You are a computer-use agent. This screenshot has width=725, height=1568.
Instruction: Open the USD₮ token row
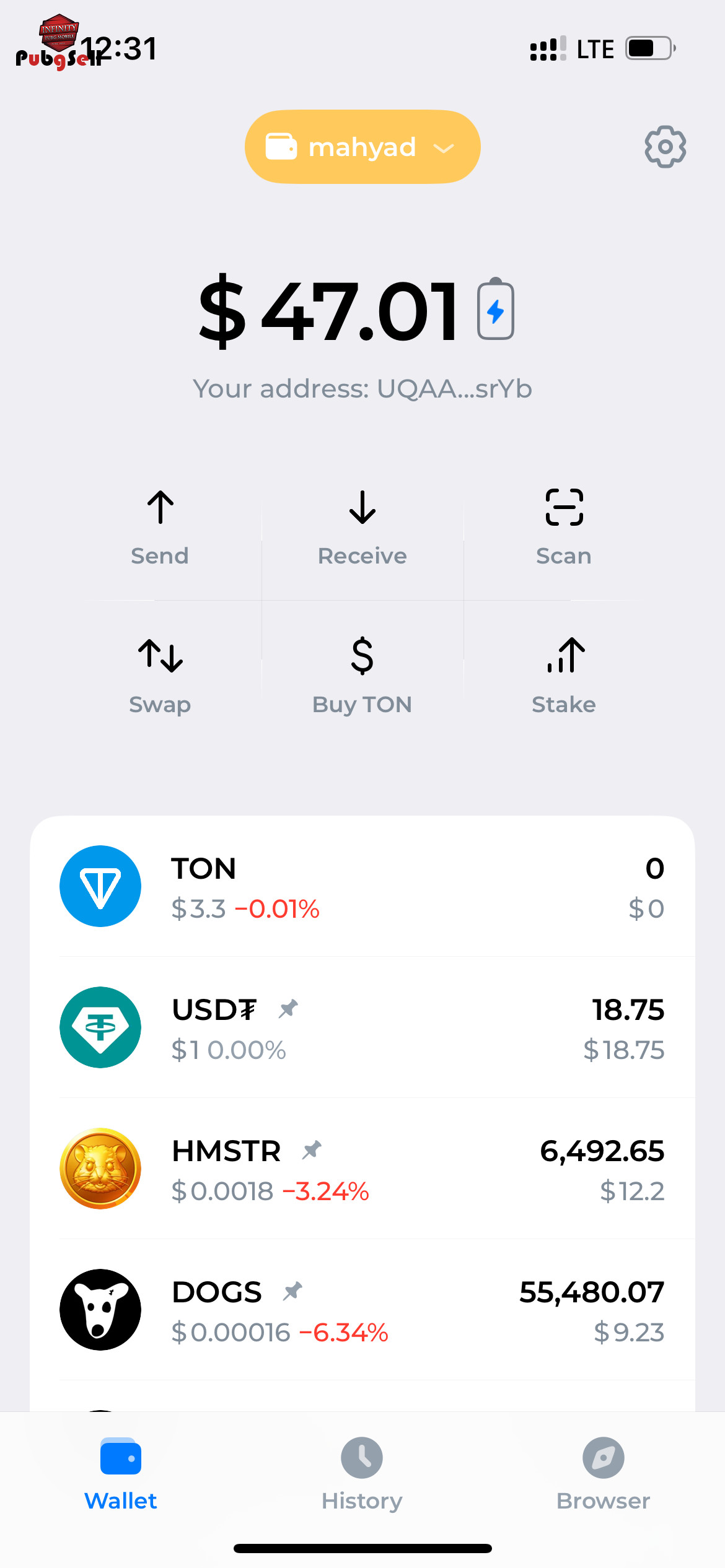(362, 1027)
